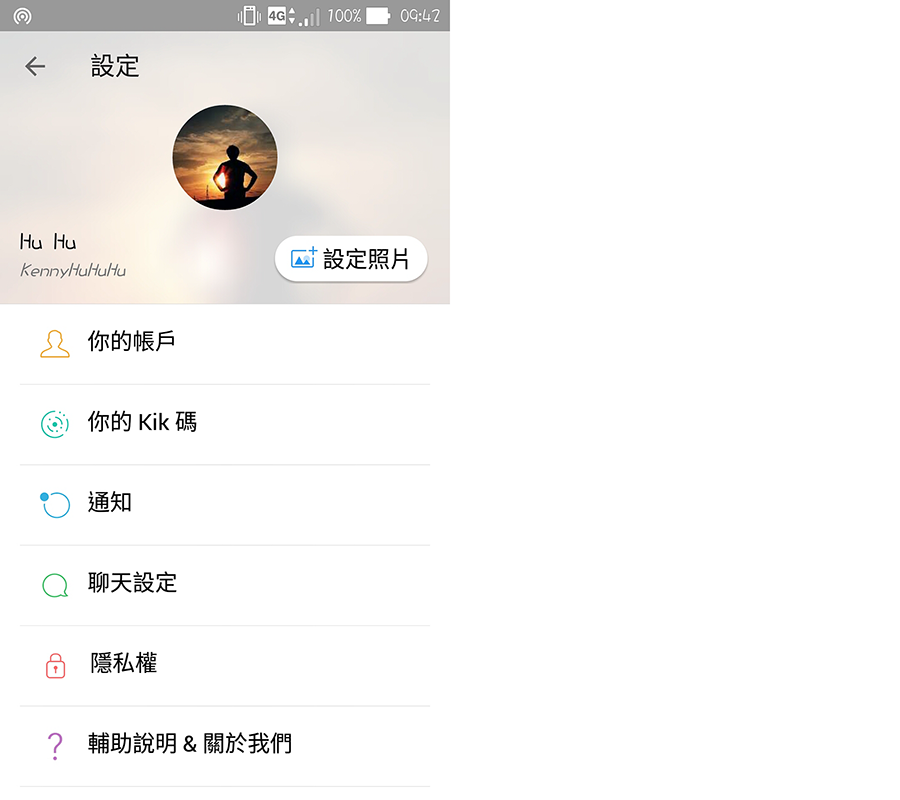Open the profile picture

pyautogui.click(x=225, y=157)
